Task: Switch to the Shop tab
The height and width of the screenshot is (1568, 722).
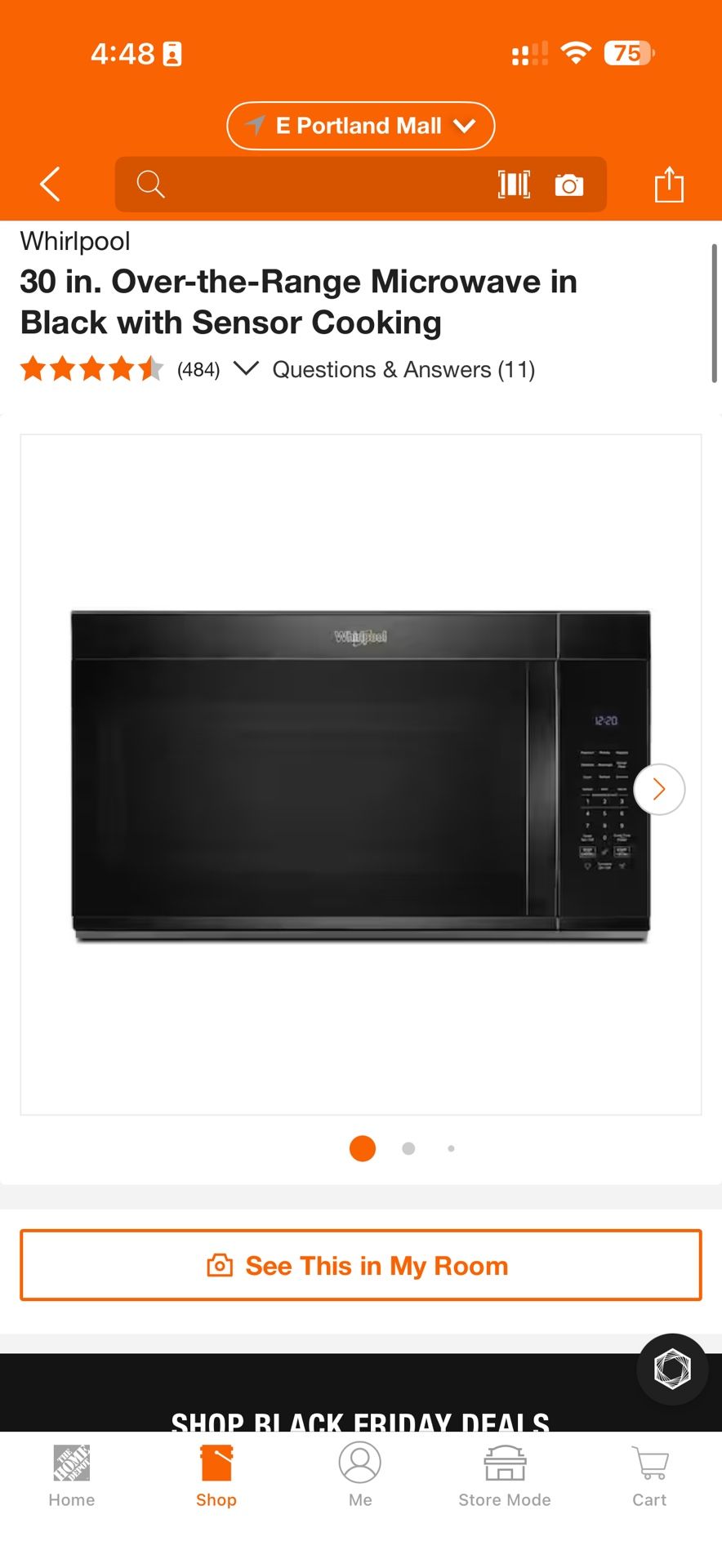Action: click(x=215, y=1470)
